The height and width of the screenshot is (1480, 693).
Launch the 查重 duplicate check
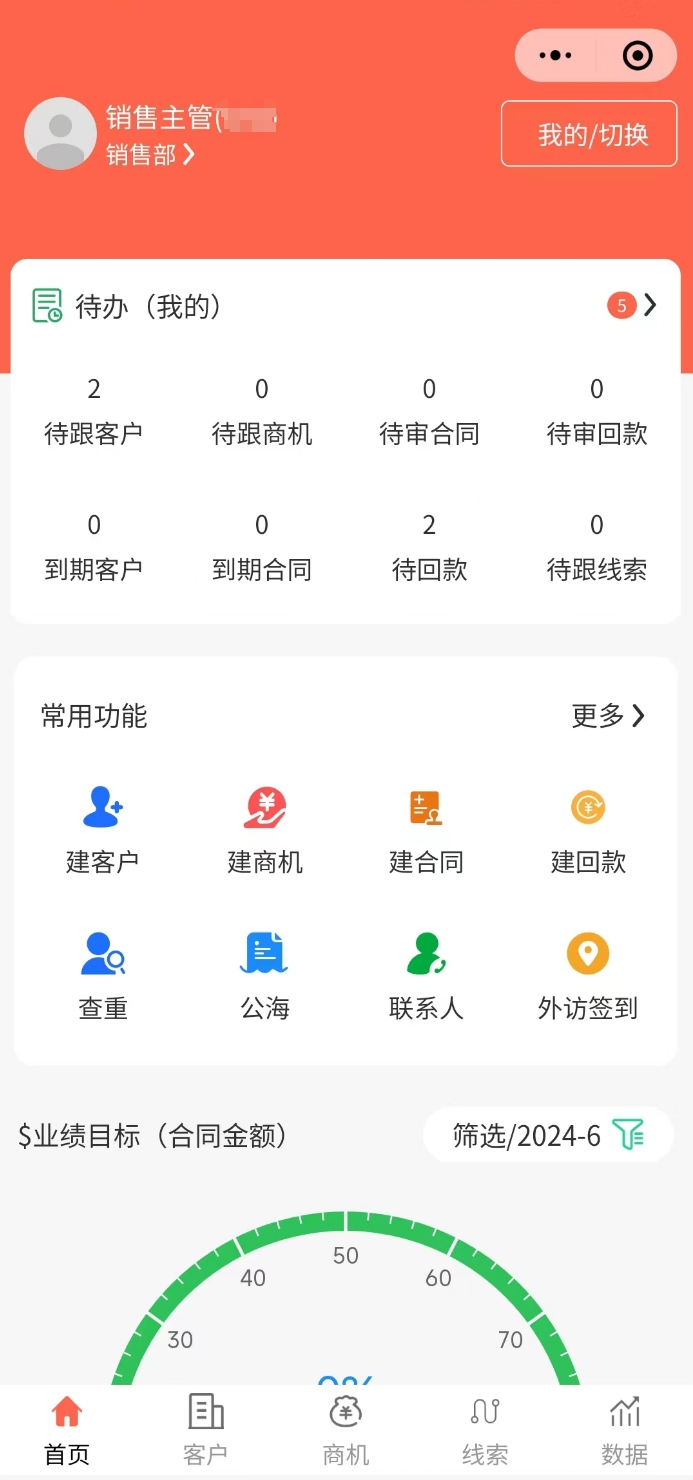pyautogui.click(x=103, y=976)
